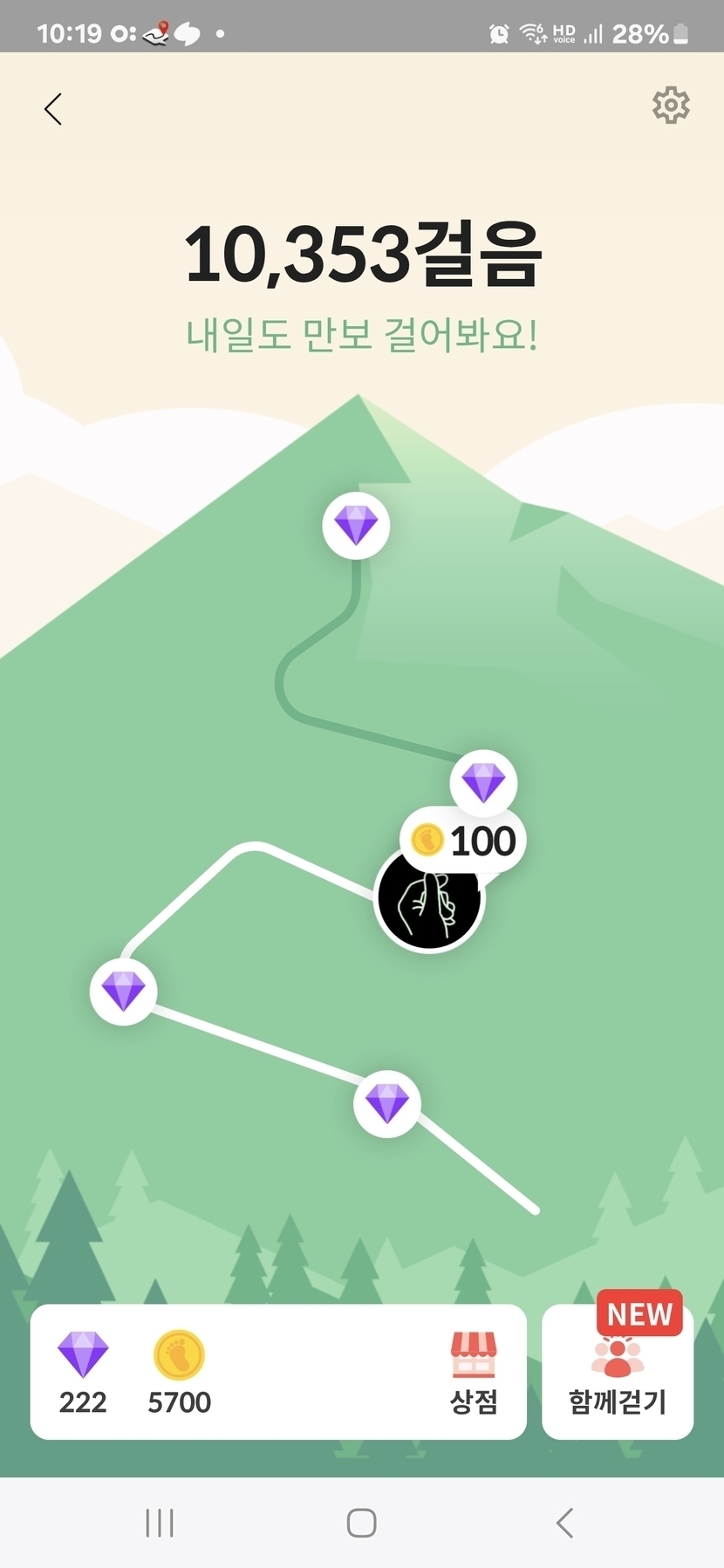Open the settings gear
Image resolution: width=724 pixels, height=1568 pixels.
(671, 106)
